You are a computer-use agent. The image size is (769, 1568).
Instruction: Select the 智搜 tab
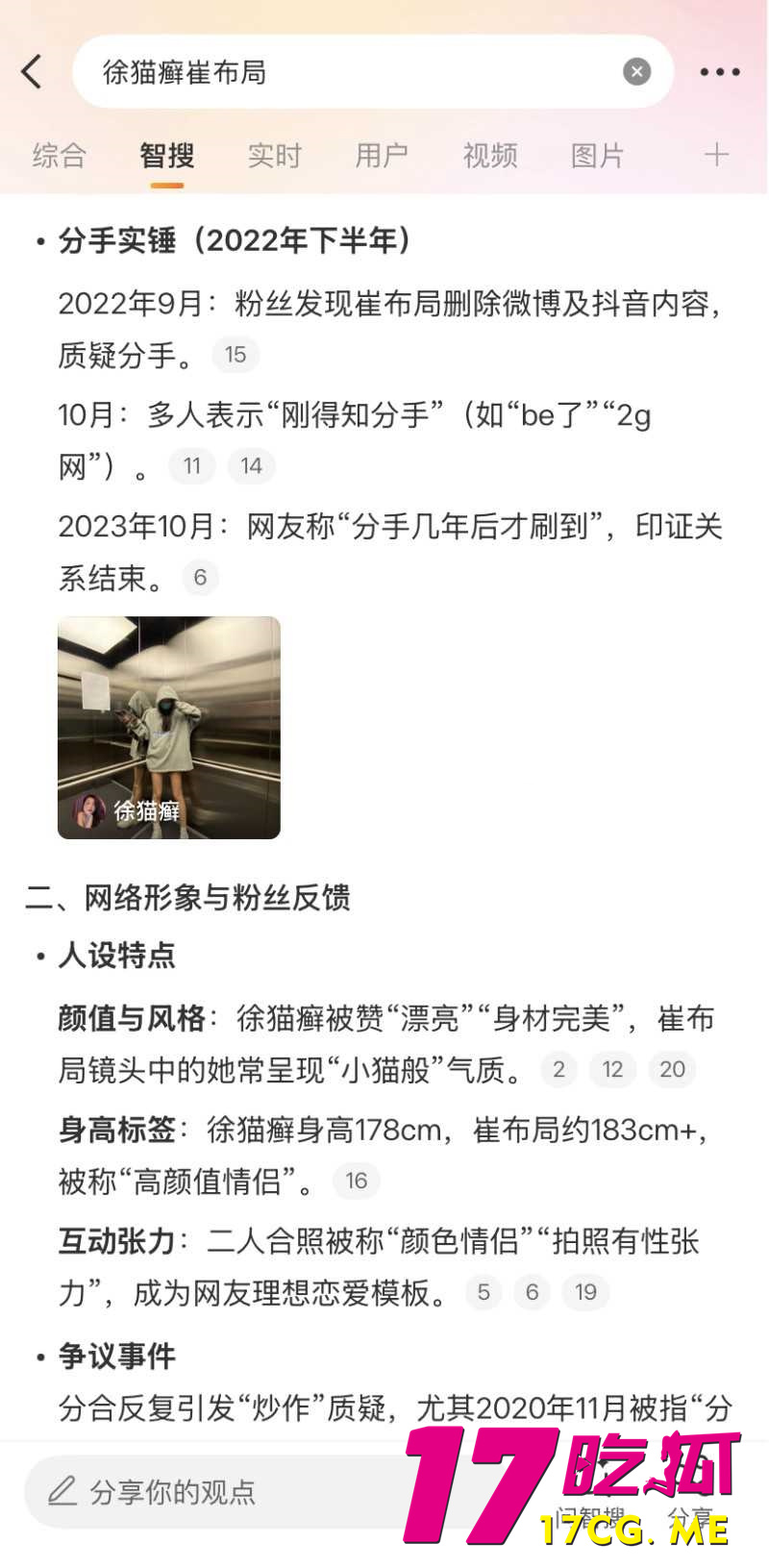(x=167, y=155)
